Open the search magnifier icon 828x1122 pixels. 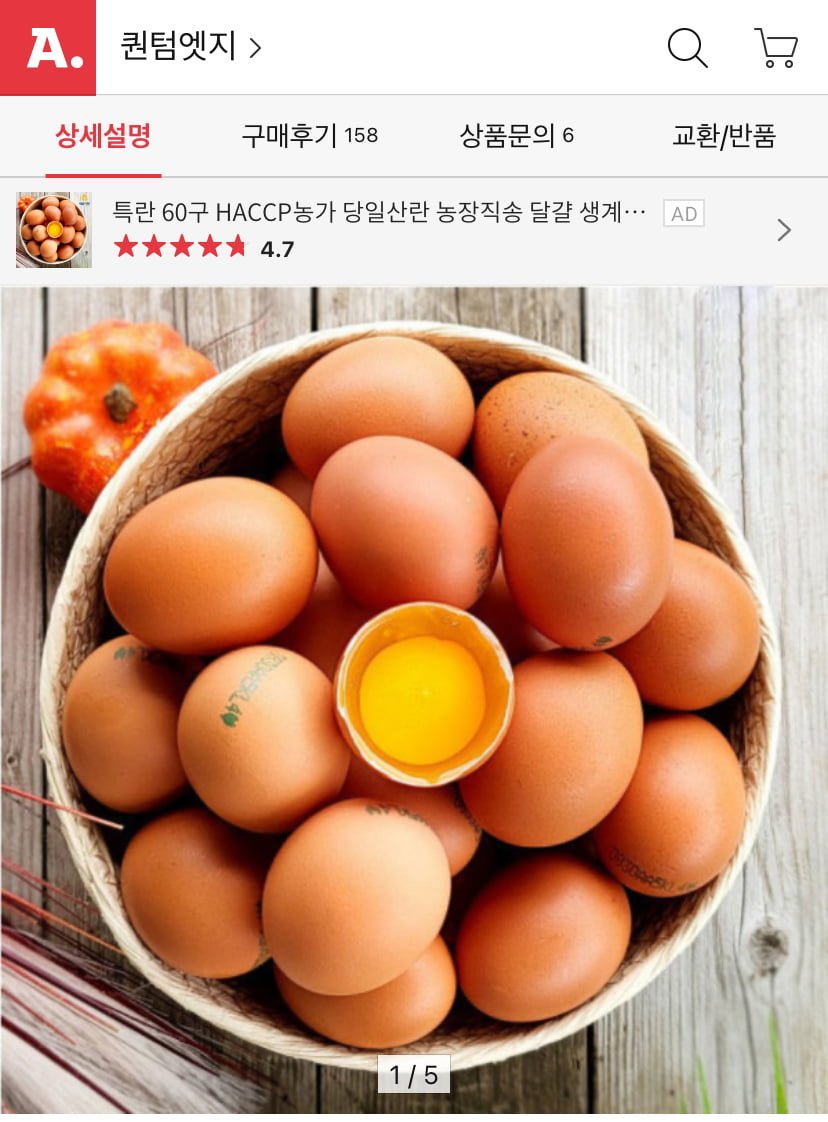(x=687, y=47)
